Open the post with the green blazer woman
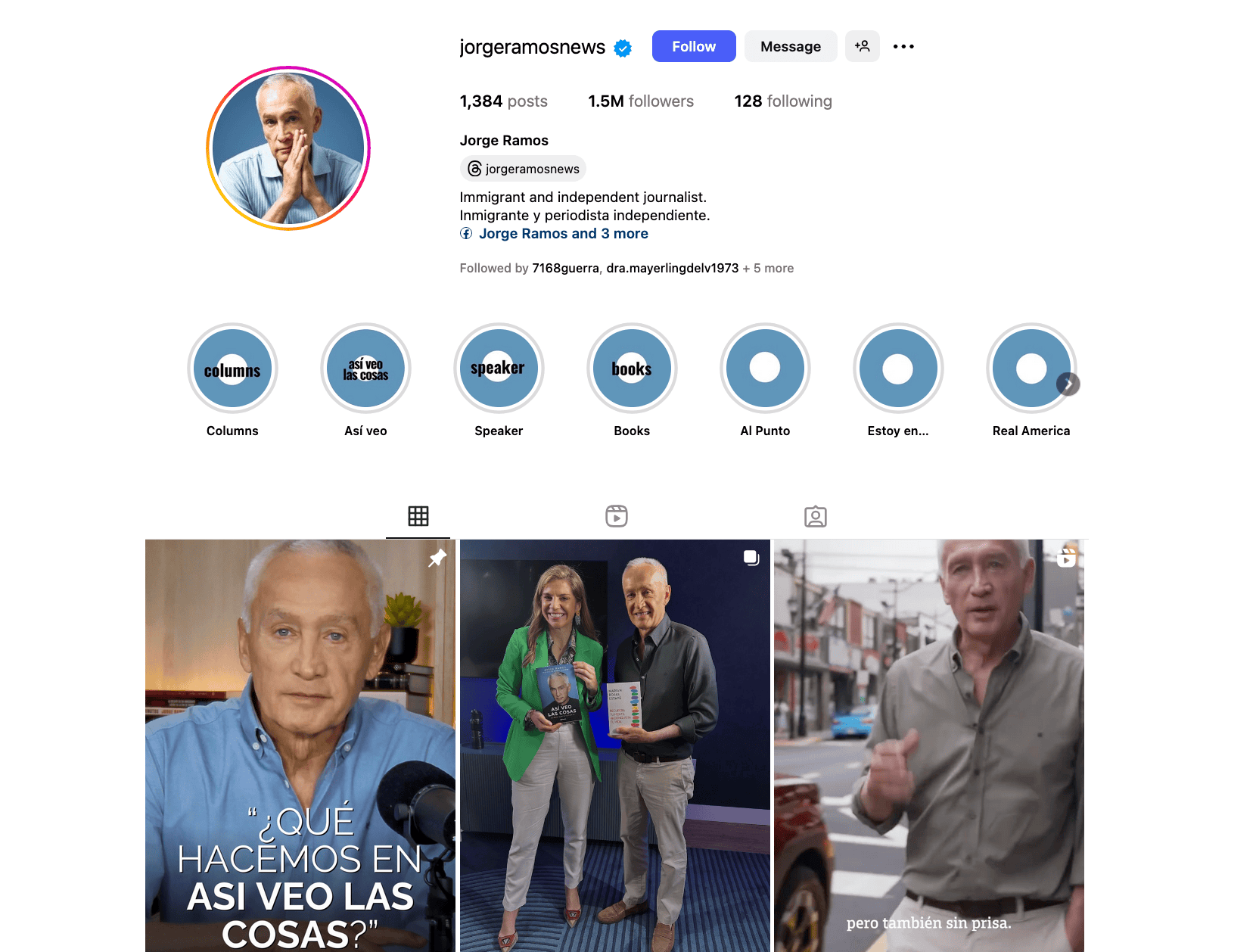The height and width of the screenshot is (952, 1256). click(614, 745)
